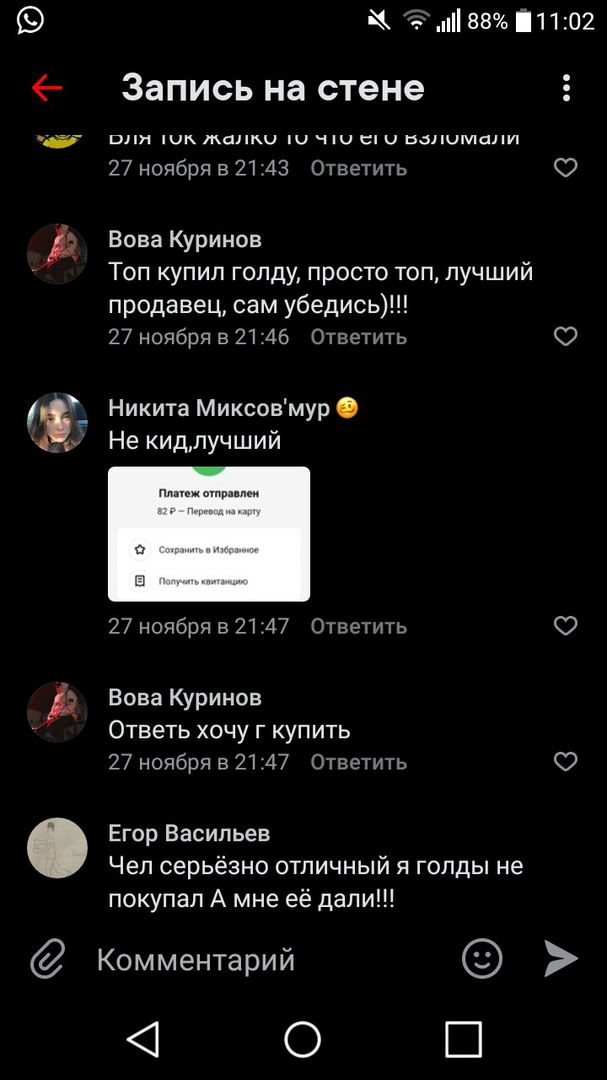The height and width of the screenshot is (1080, 607).
Task: Open Никита Миксов'мур's profile avatar
Action: [57, 423]
